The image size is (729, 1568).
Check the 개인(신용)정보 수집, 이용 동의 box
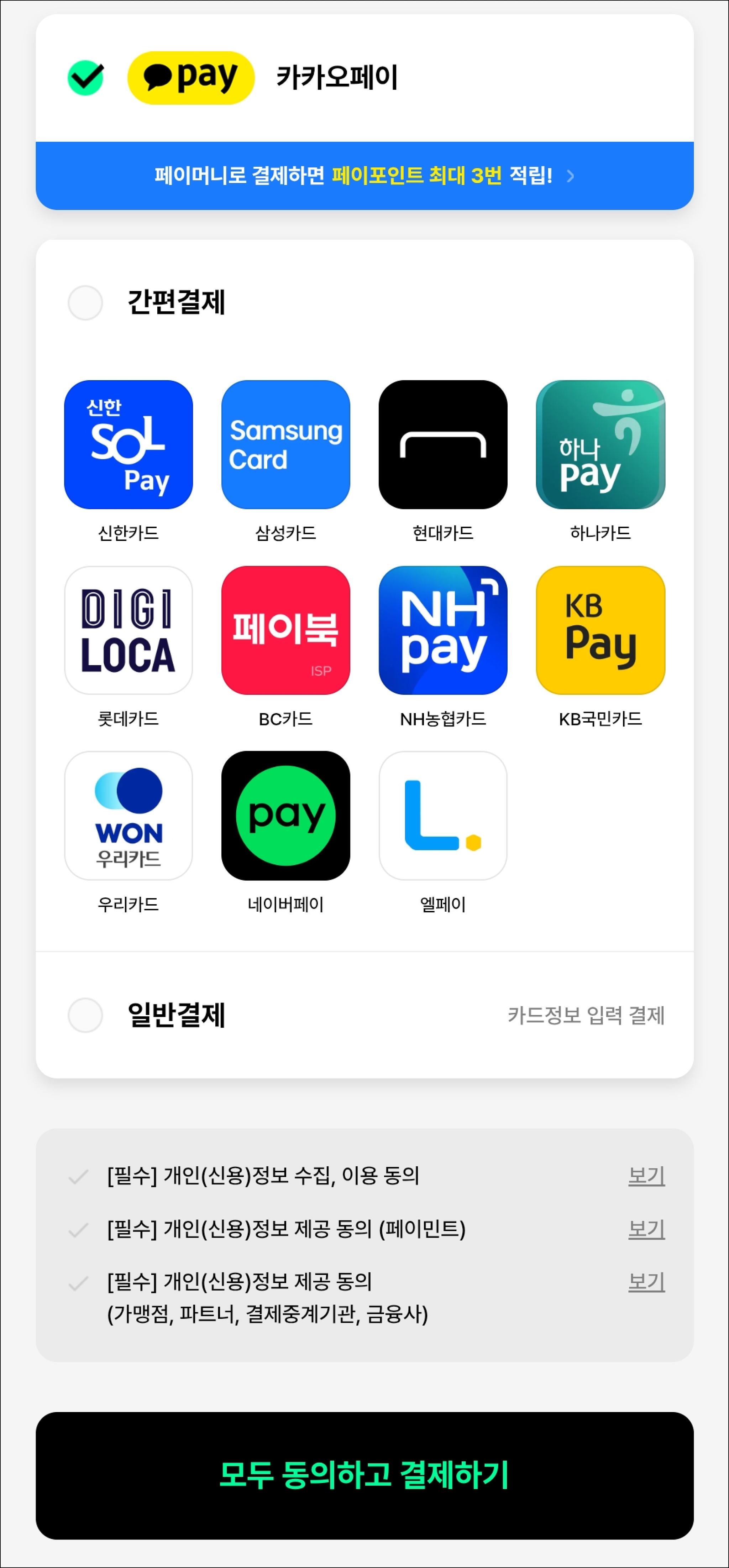(79, 1177)
